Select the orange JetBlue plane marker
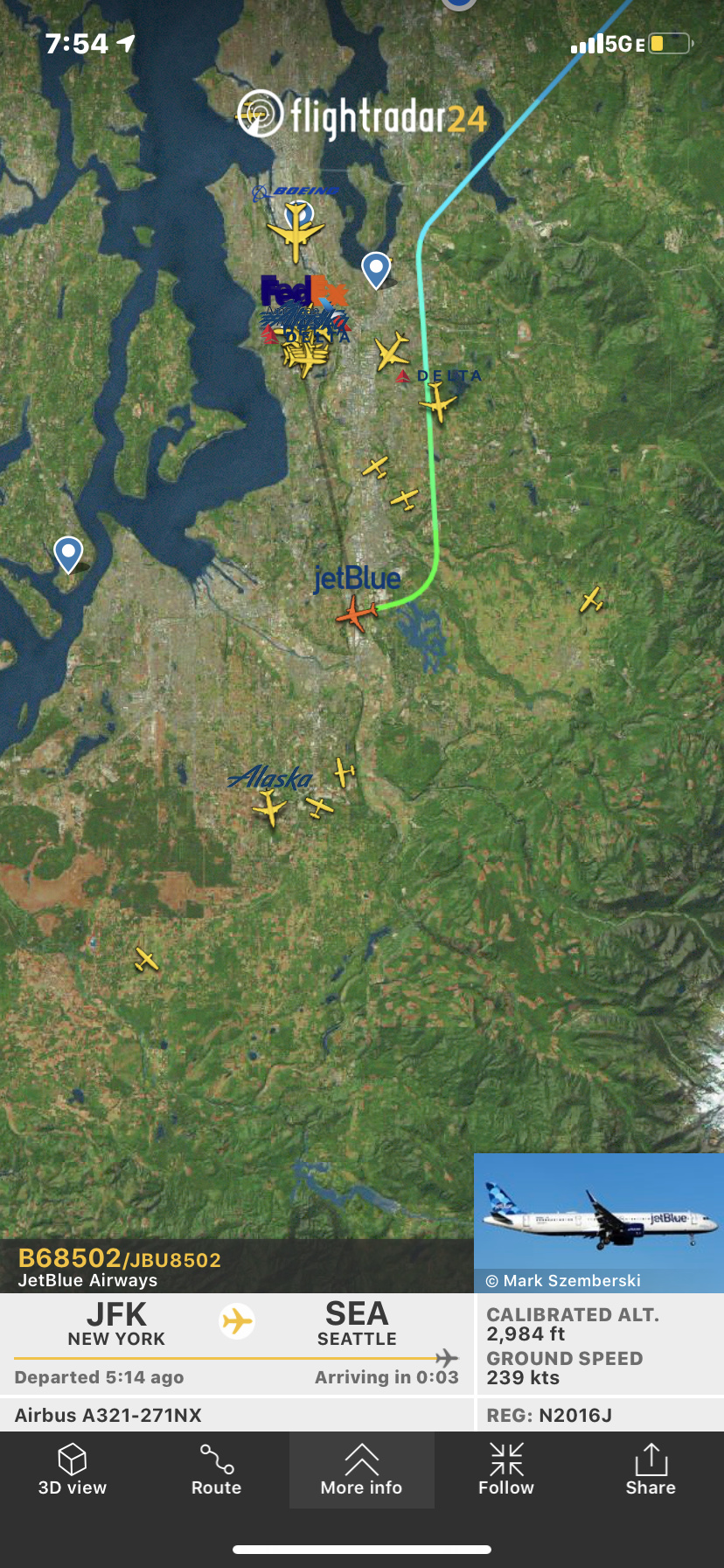 [x=356, y=612]
